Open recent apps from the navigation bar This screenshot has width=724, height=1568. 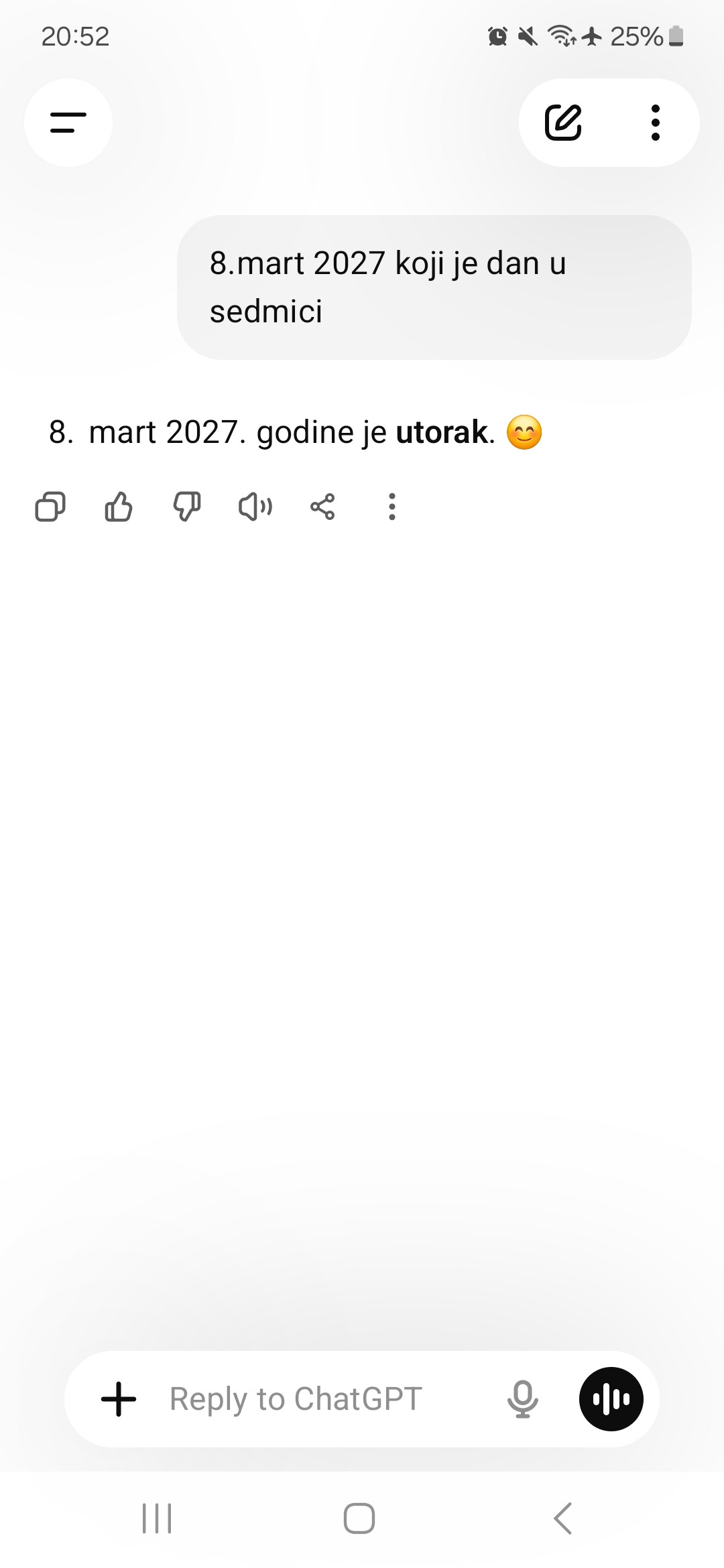157,1518
